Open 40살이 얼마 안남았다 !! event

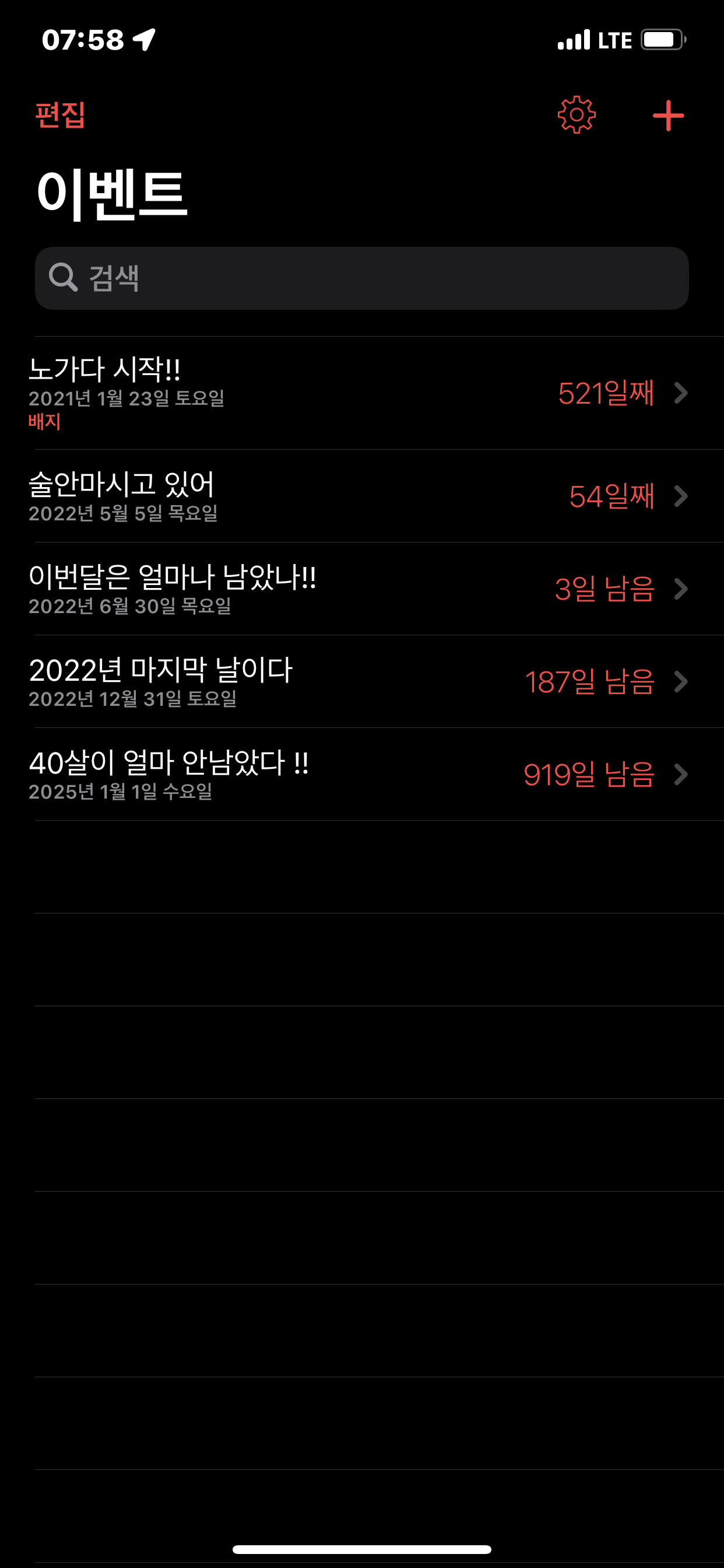pyautogui.click(x=361, y=774)
